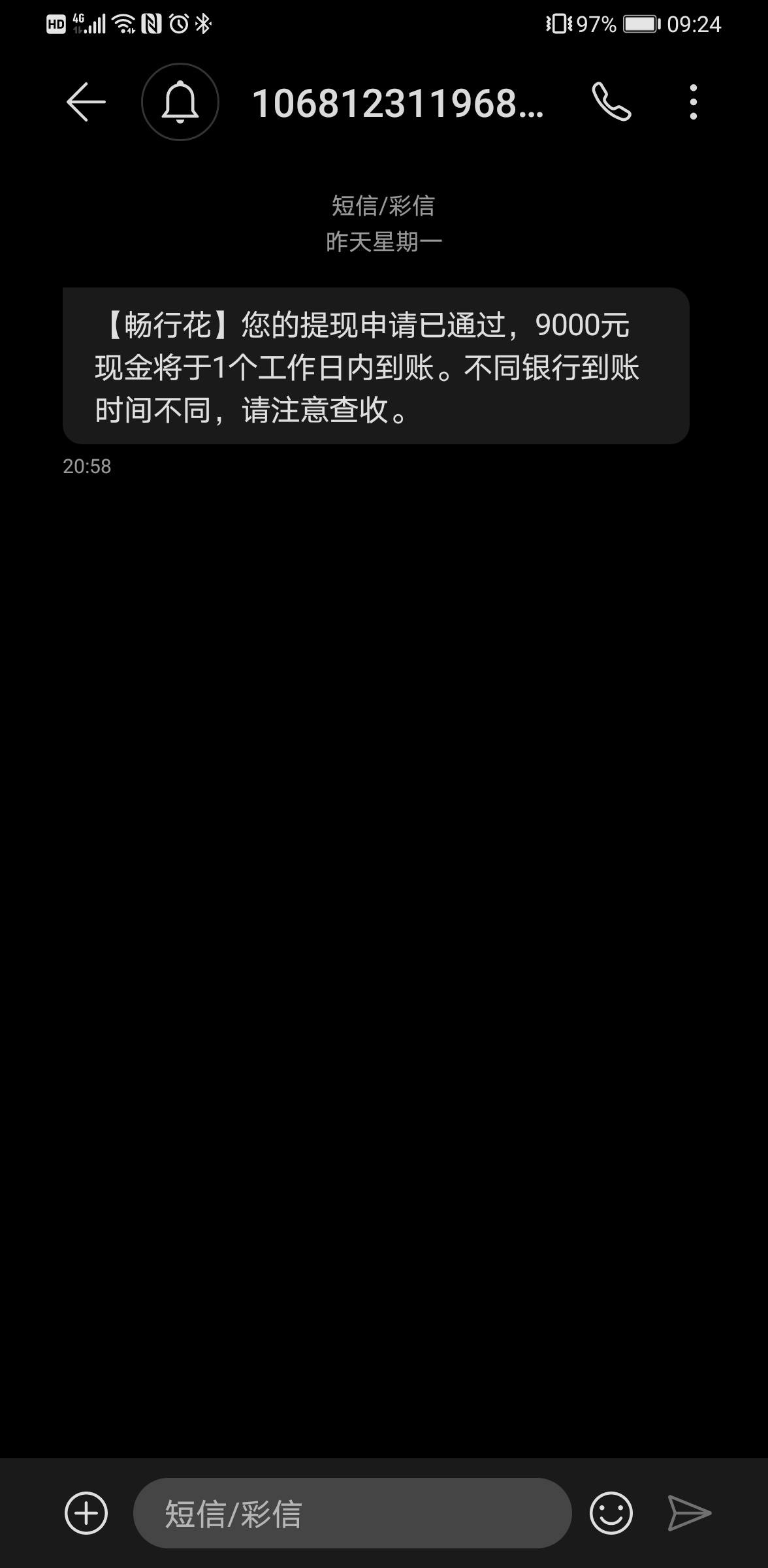Tap the back arrow to exit conversation
The width and height of the screenshot is (768, 1568).
click(x=86, y=103)
